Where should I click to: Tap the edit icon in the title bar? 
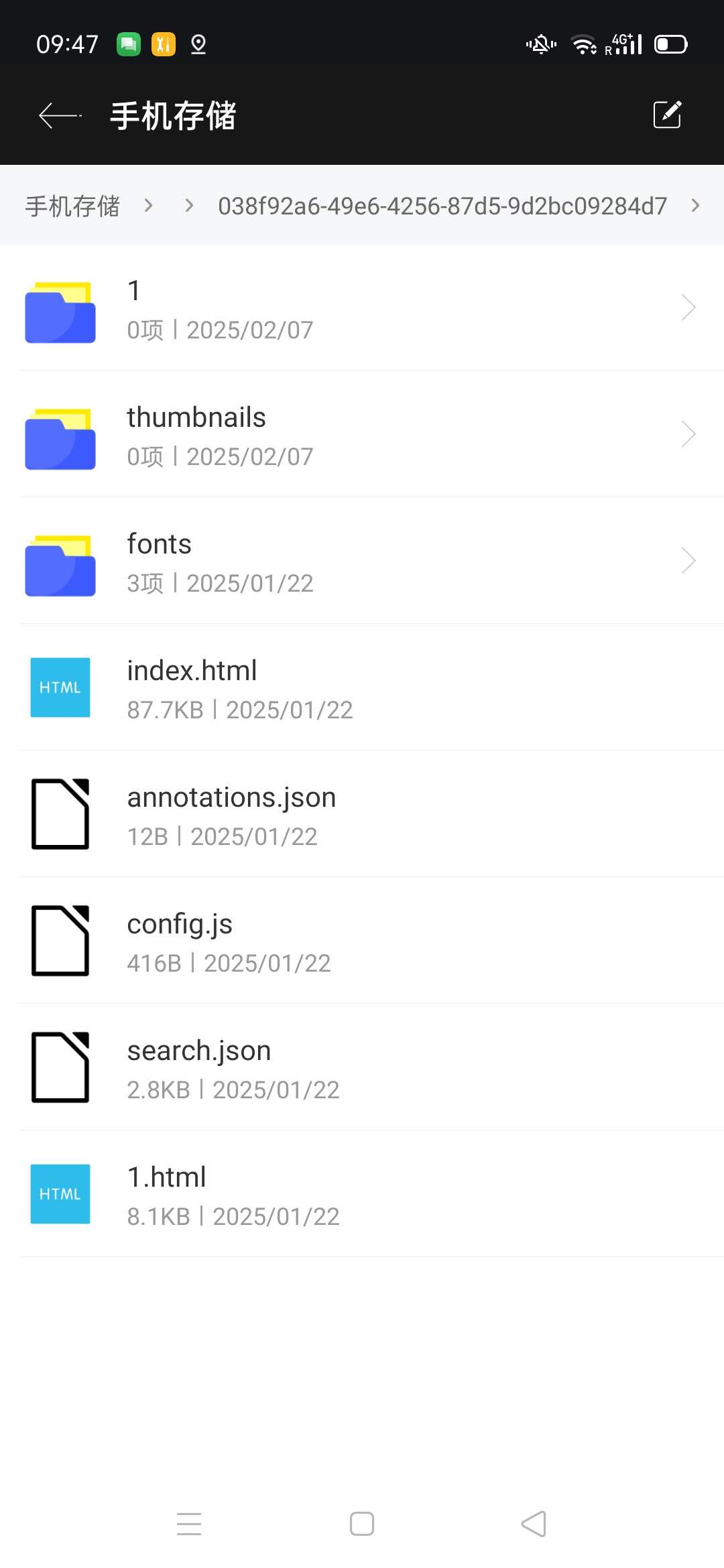(667, 115)
